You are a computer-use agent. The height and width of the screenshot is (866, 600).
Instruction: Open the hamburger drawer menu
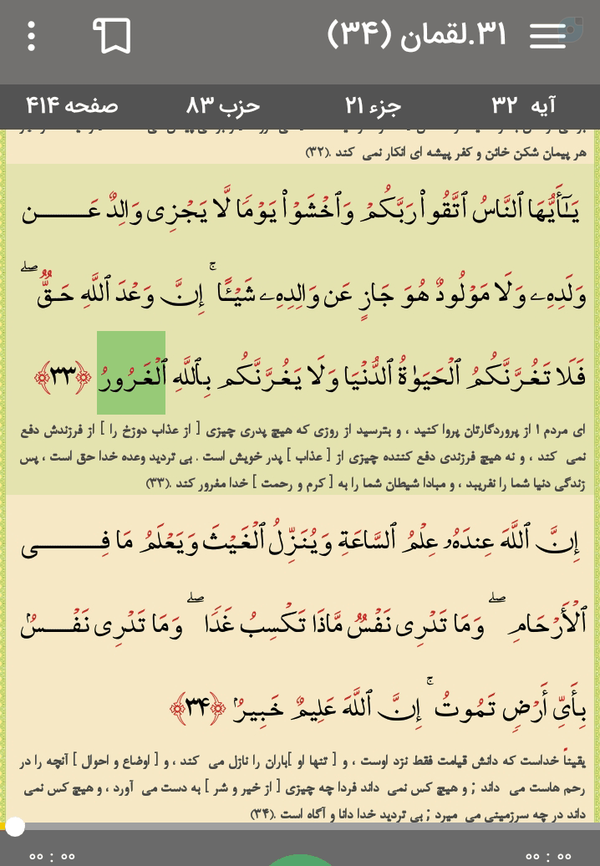coord(548,36)
